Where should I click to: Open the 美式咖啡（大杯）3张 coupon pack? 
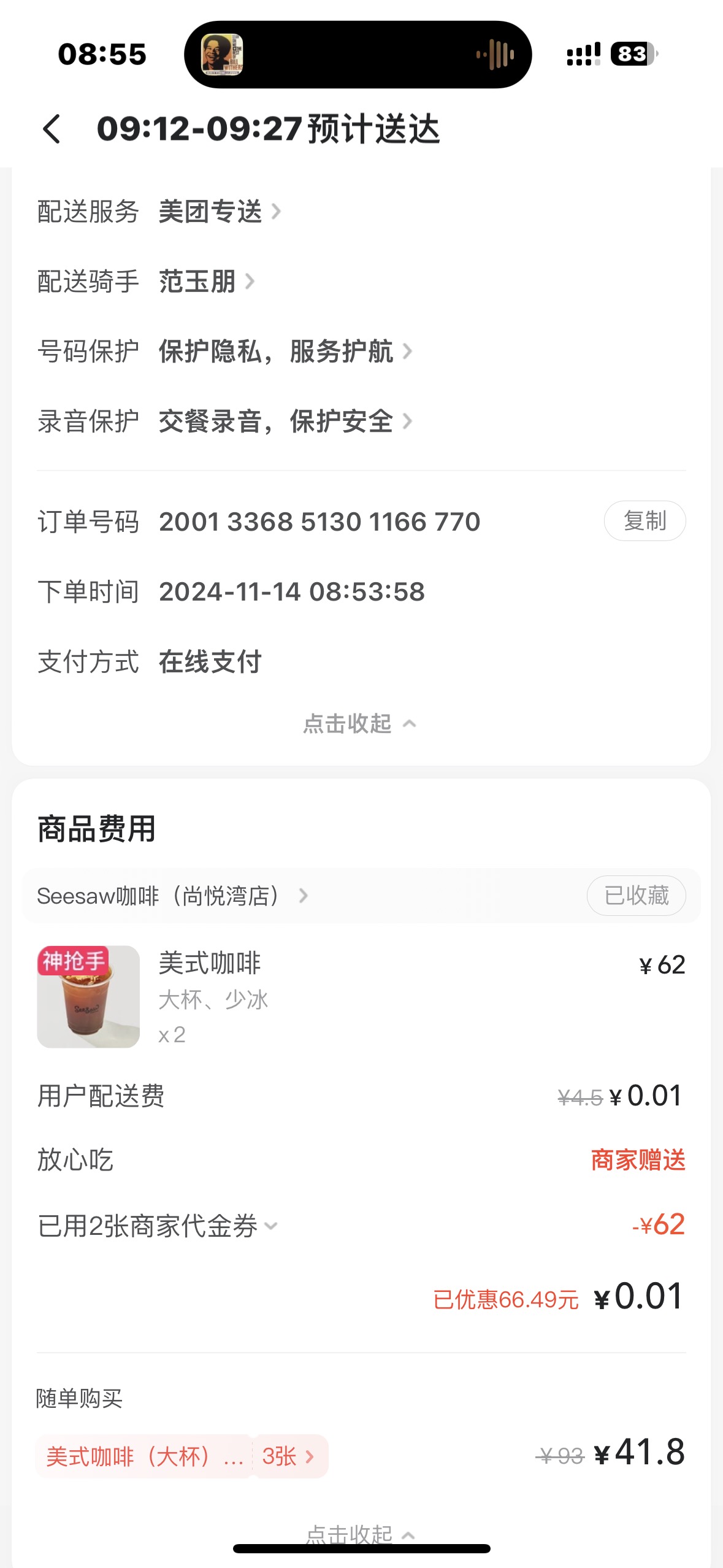click(x=182, y=1456)
